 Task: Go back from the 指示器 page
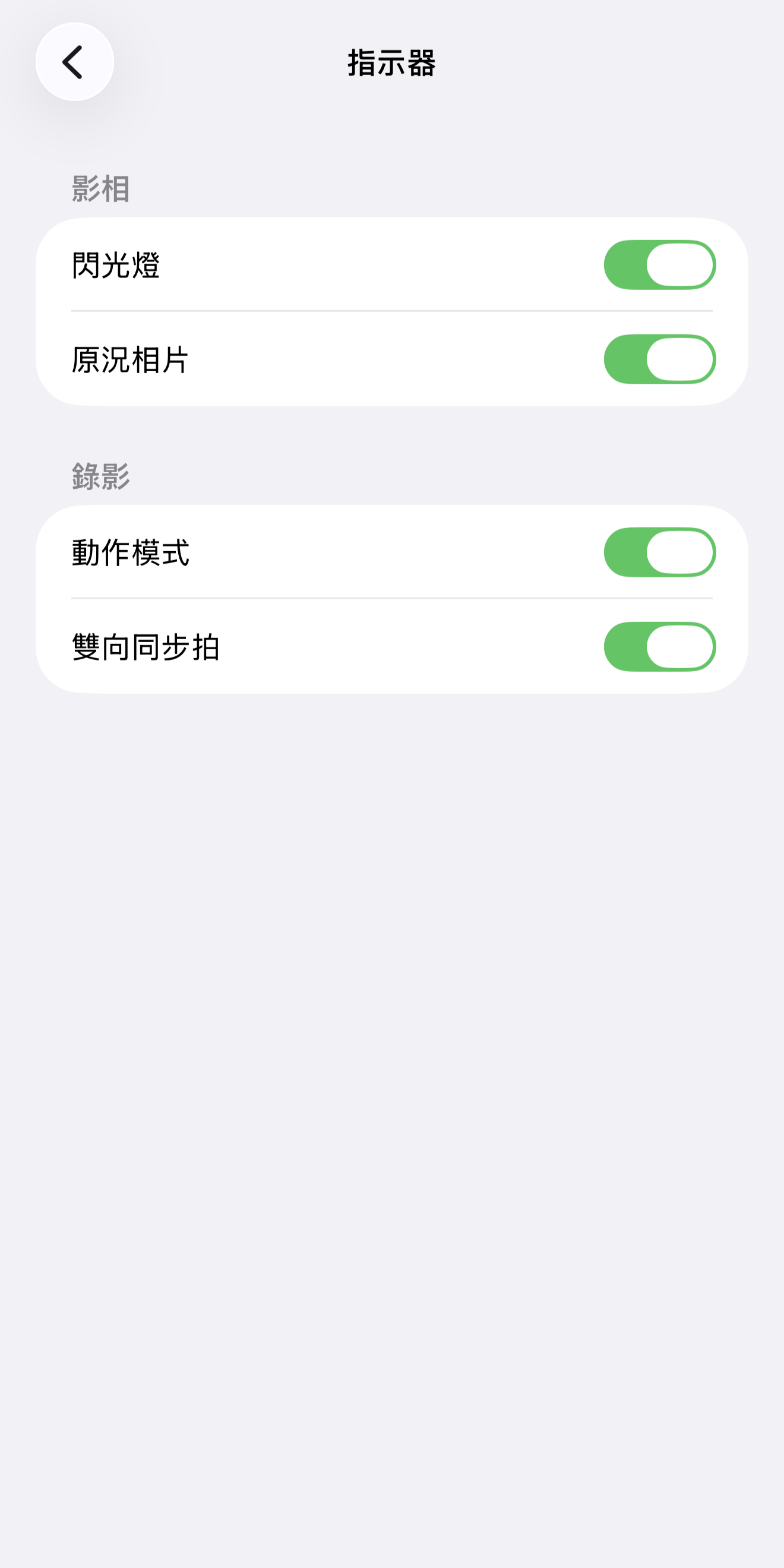click(74, 62)
